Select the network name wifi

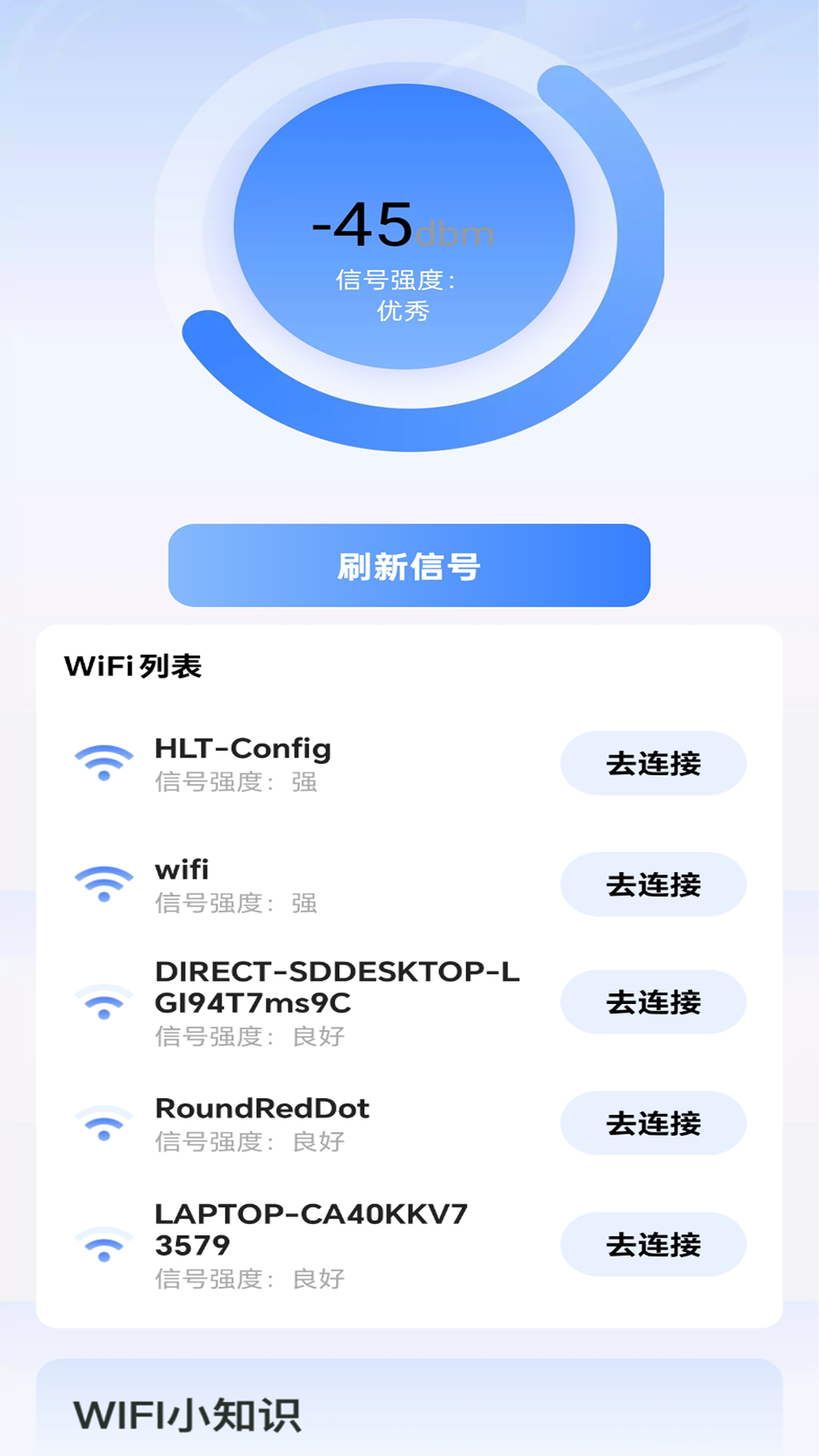click(180, 870)
